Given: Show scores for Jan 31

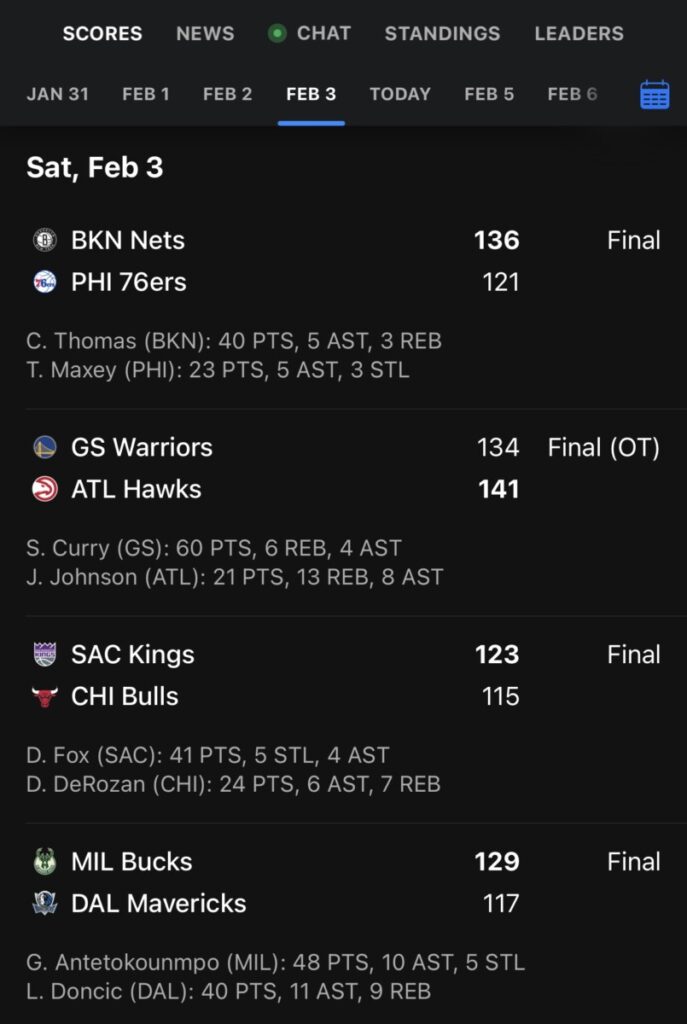Looking at the screenshot, I should click(x=57, y=94).
